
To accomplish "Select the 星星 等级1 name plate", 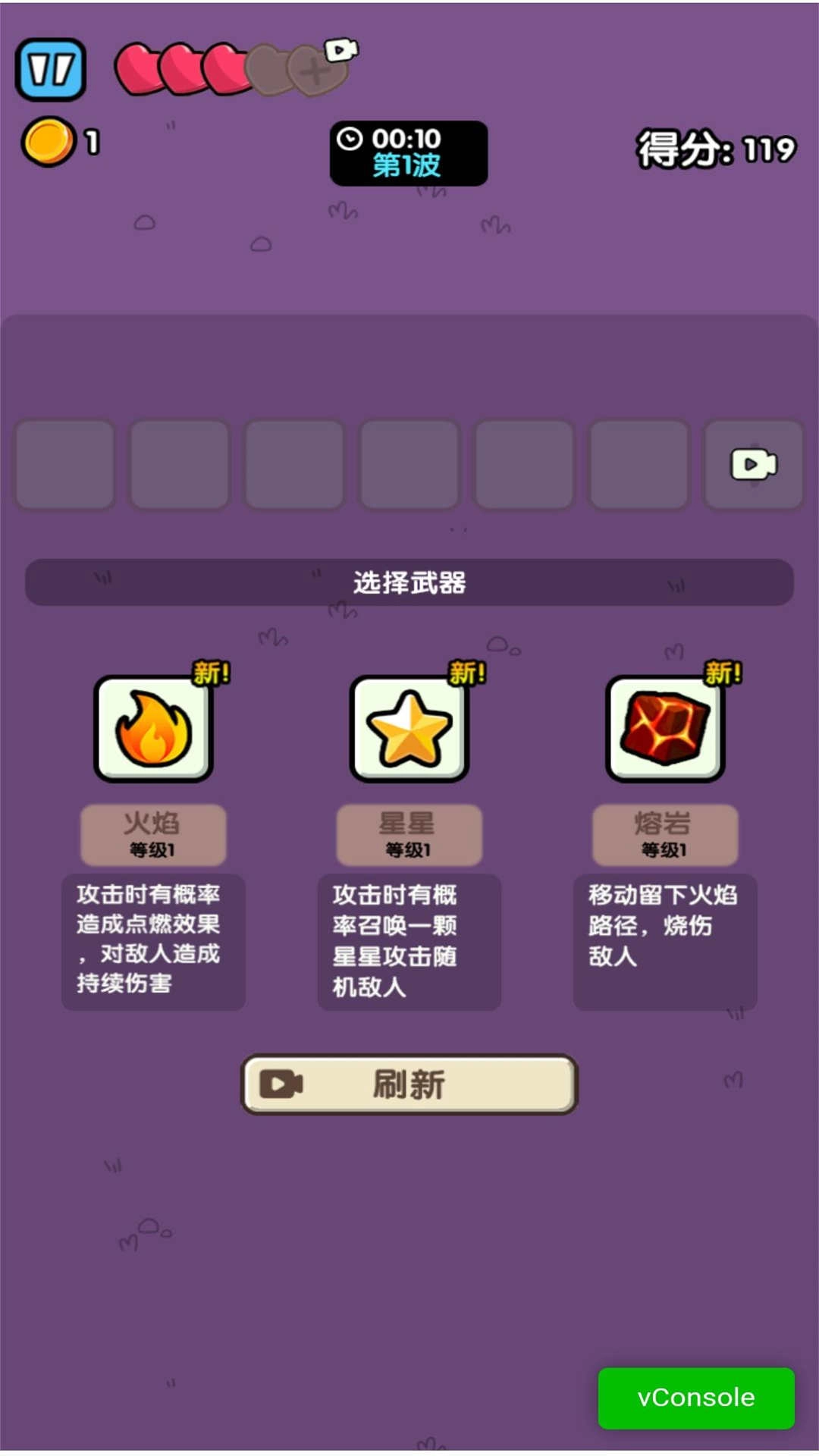I will tap(408, 833).
